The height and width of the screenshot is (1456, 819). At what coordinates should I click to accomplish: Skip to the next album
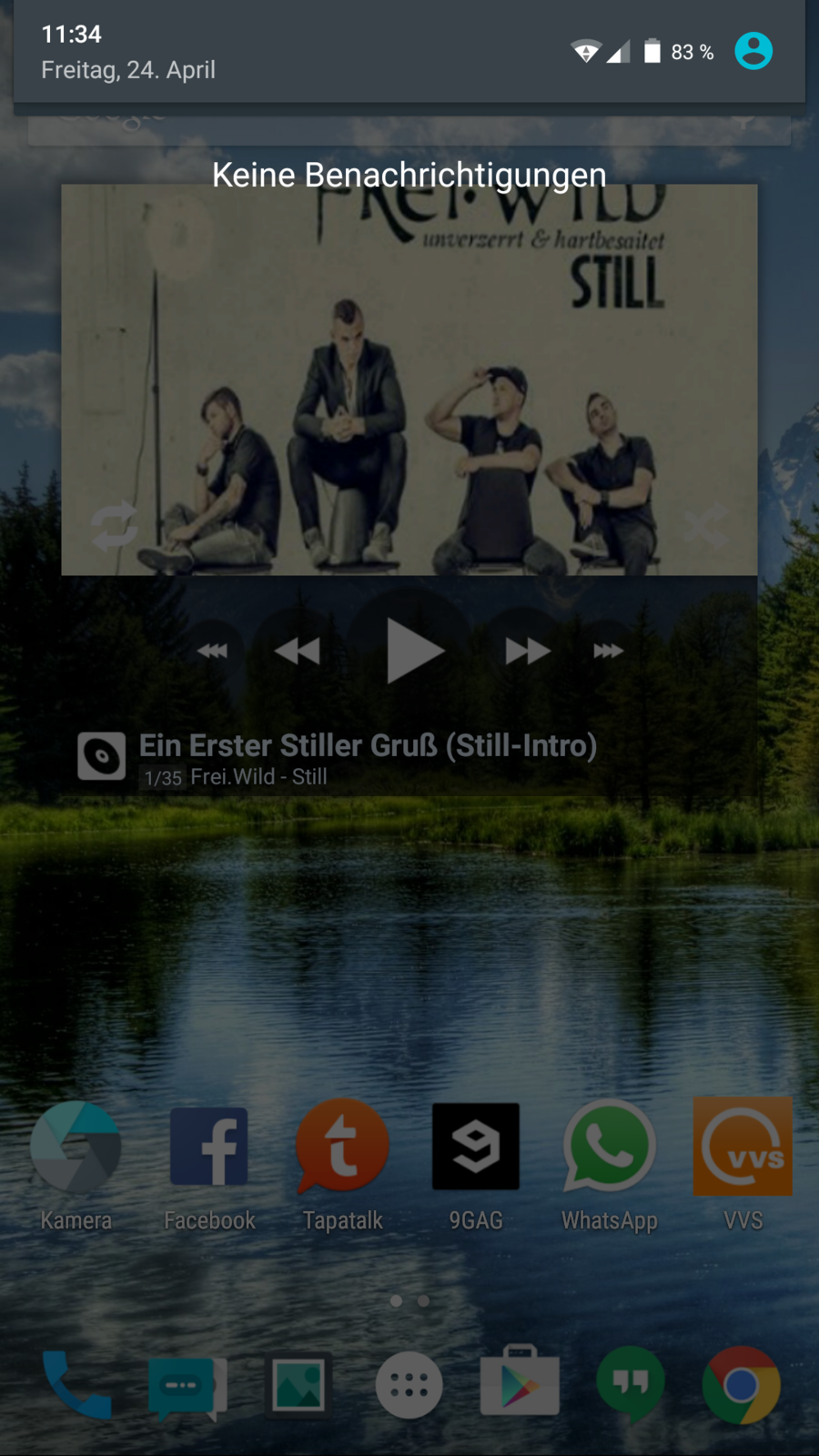pos(608,651)
